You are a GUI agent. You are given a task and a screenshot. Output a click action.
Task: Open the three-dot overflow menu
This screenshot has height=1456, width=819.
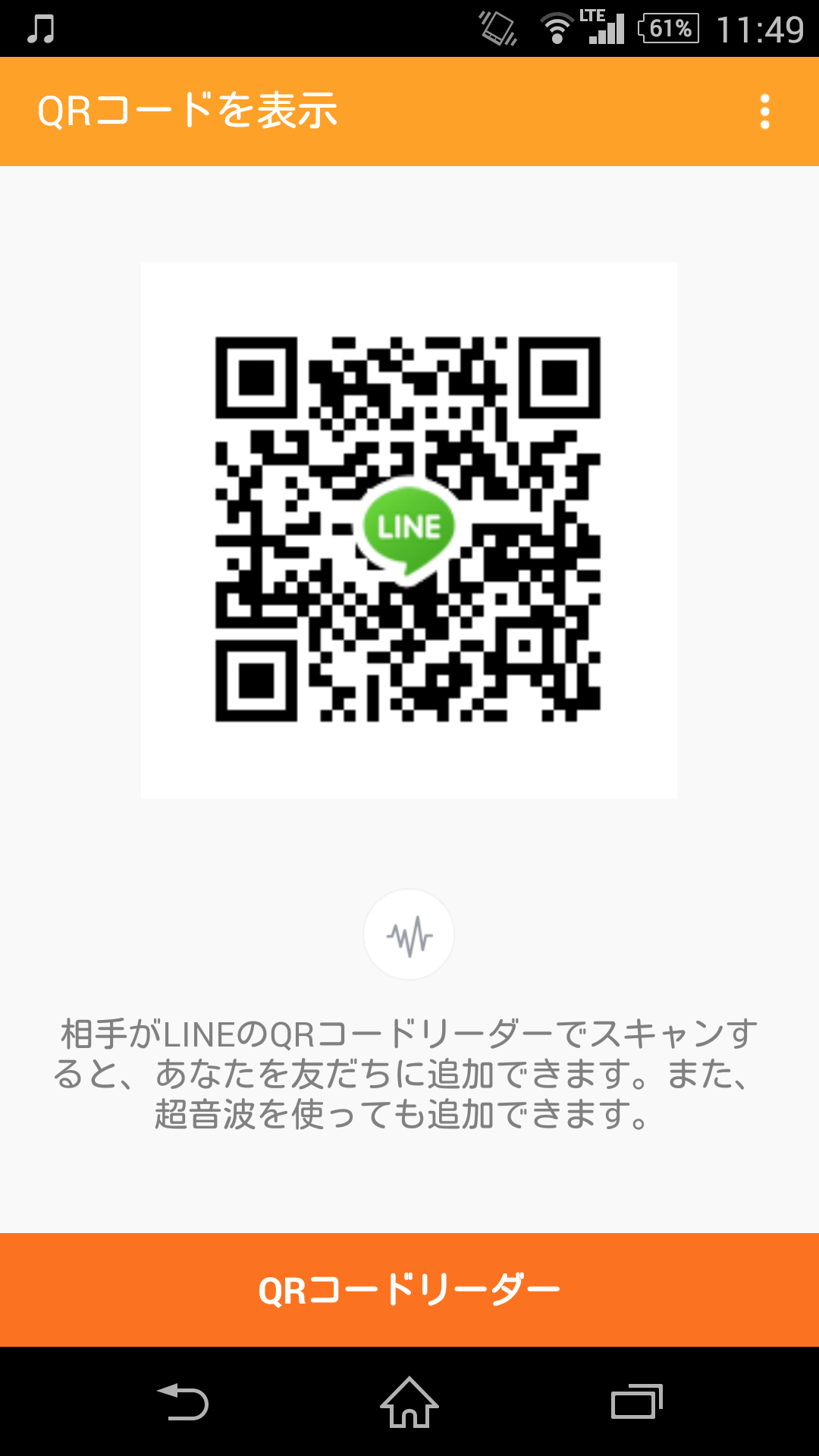coord(764,111)
